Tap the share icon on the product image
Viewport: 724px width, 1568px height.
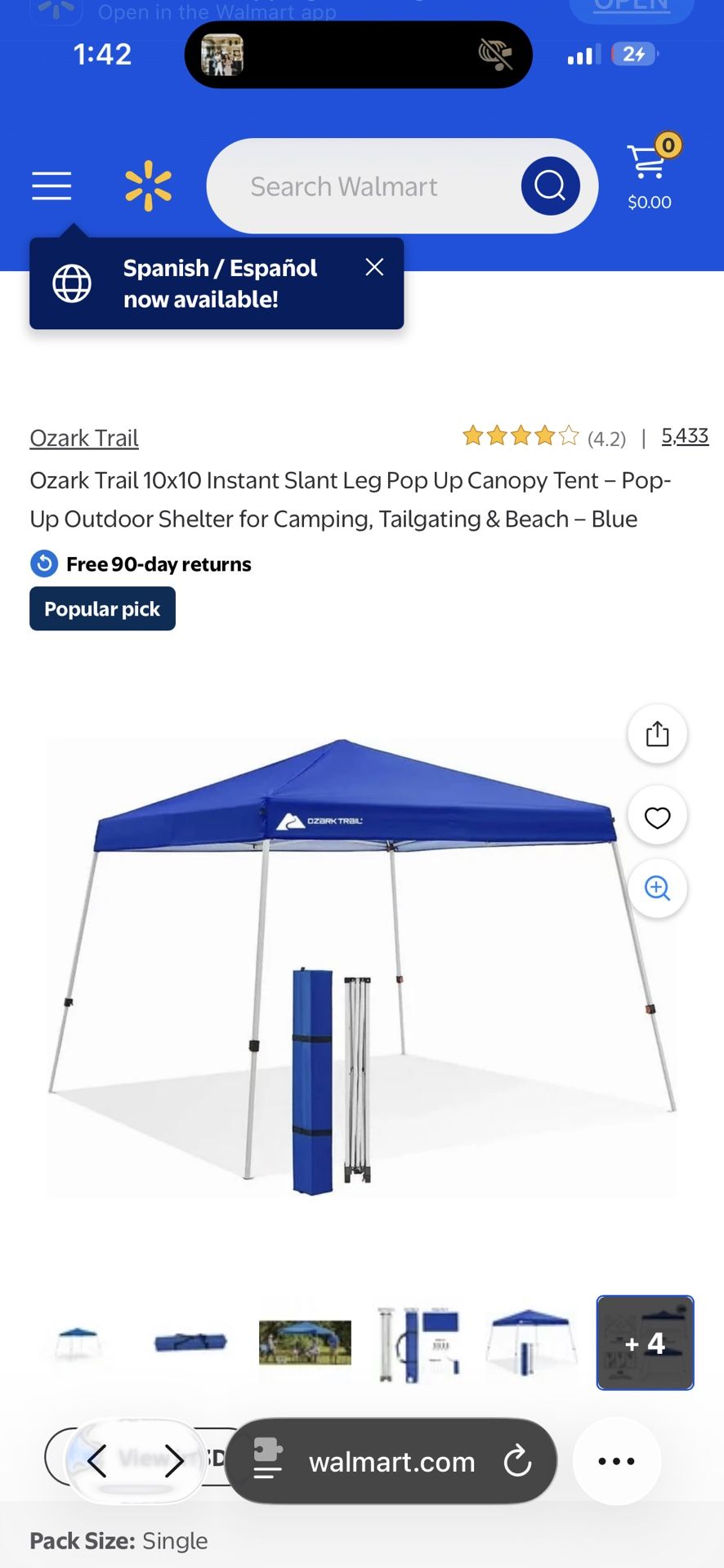[x=657, y=733]
